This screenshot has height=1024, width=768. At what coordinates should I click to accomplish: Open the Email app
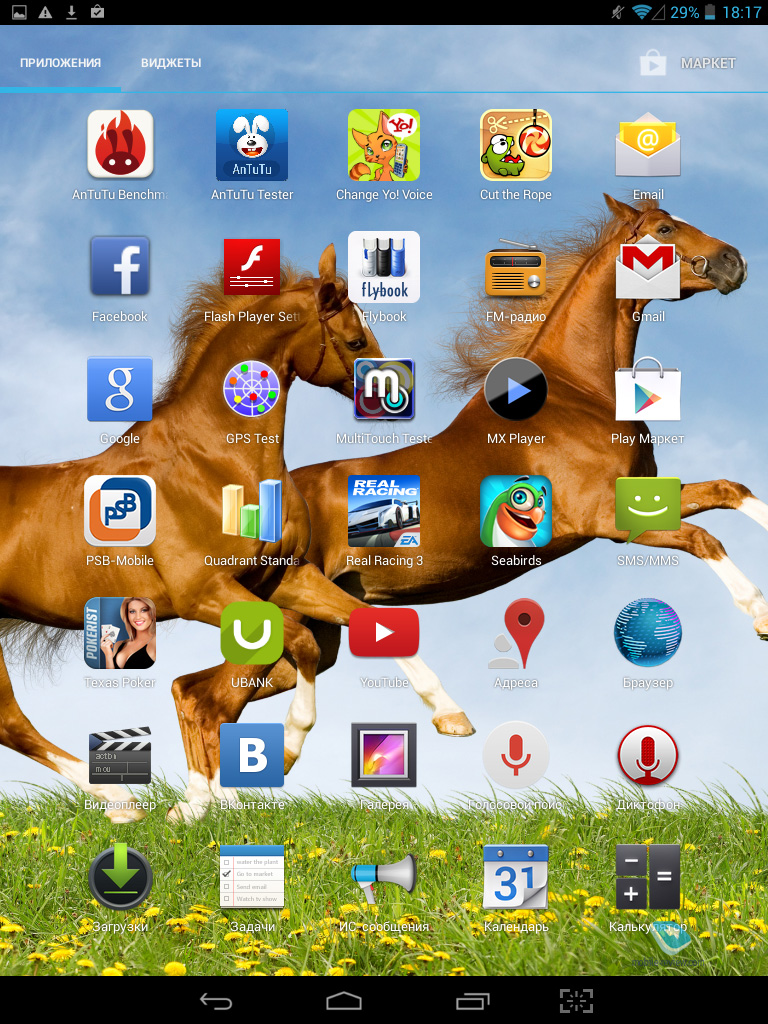[x=648, y=145]
